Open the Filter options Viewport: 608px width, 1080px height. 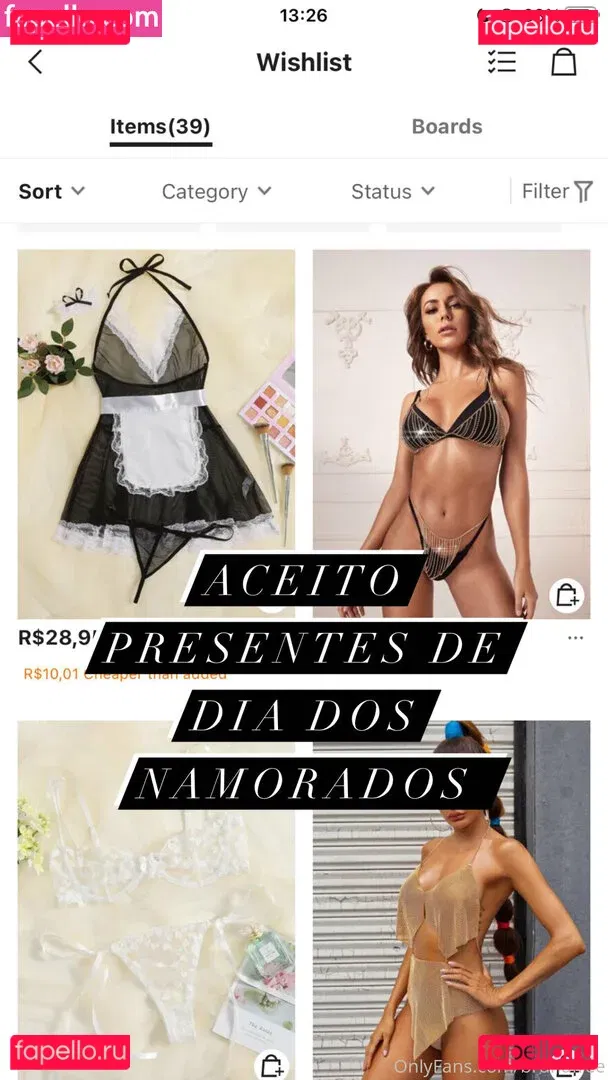click(557, 191)
